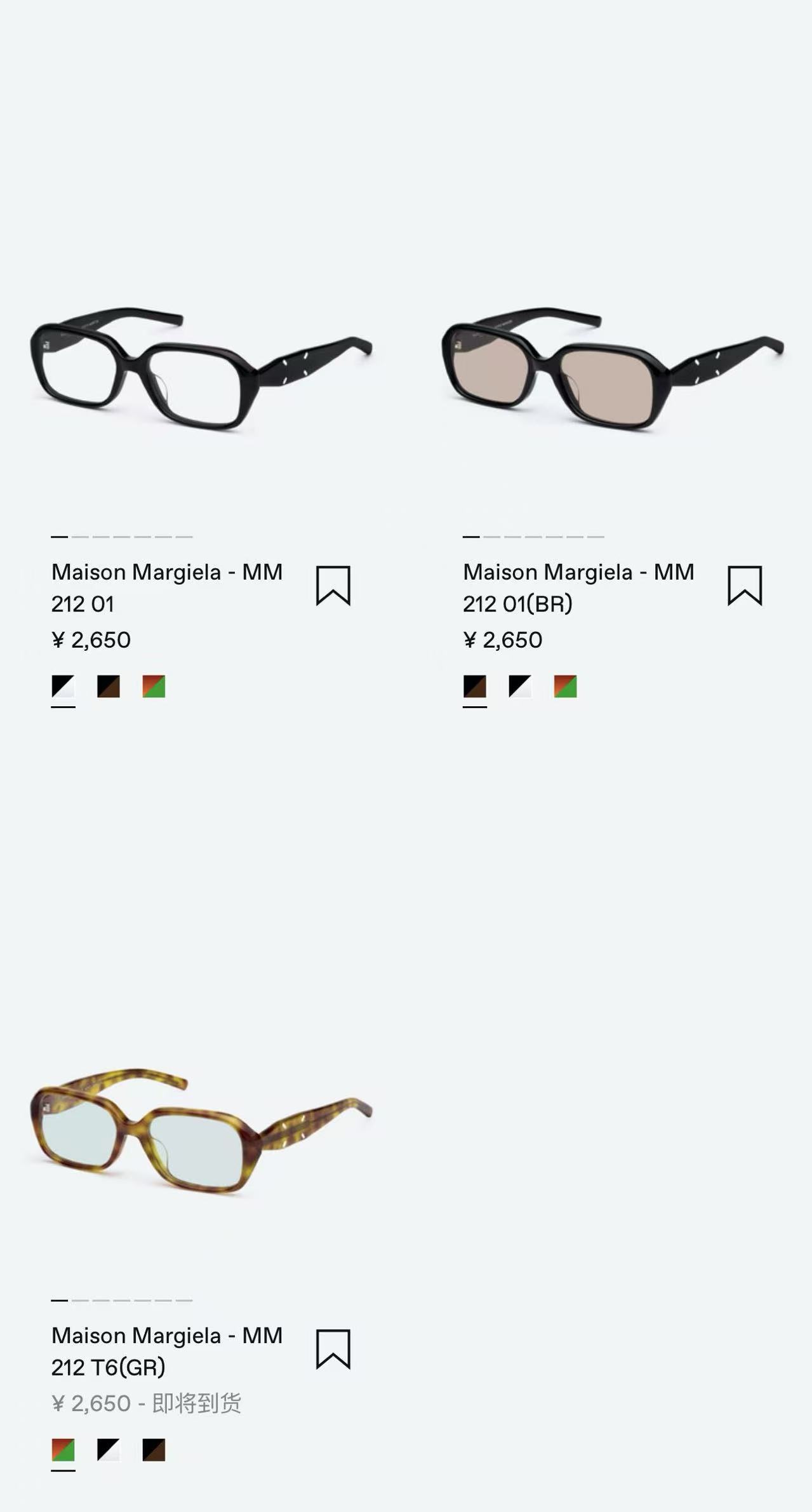Bookmark the MM 212 01 glasses
The image size is (812, 1512).
[333, 585]
